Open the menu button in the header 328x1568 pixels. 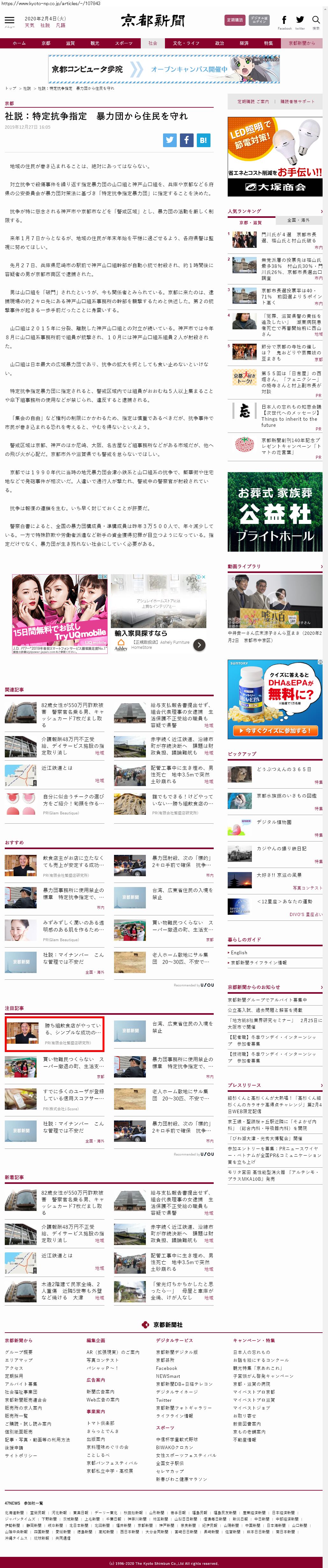tap(9, 21)
